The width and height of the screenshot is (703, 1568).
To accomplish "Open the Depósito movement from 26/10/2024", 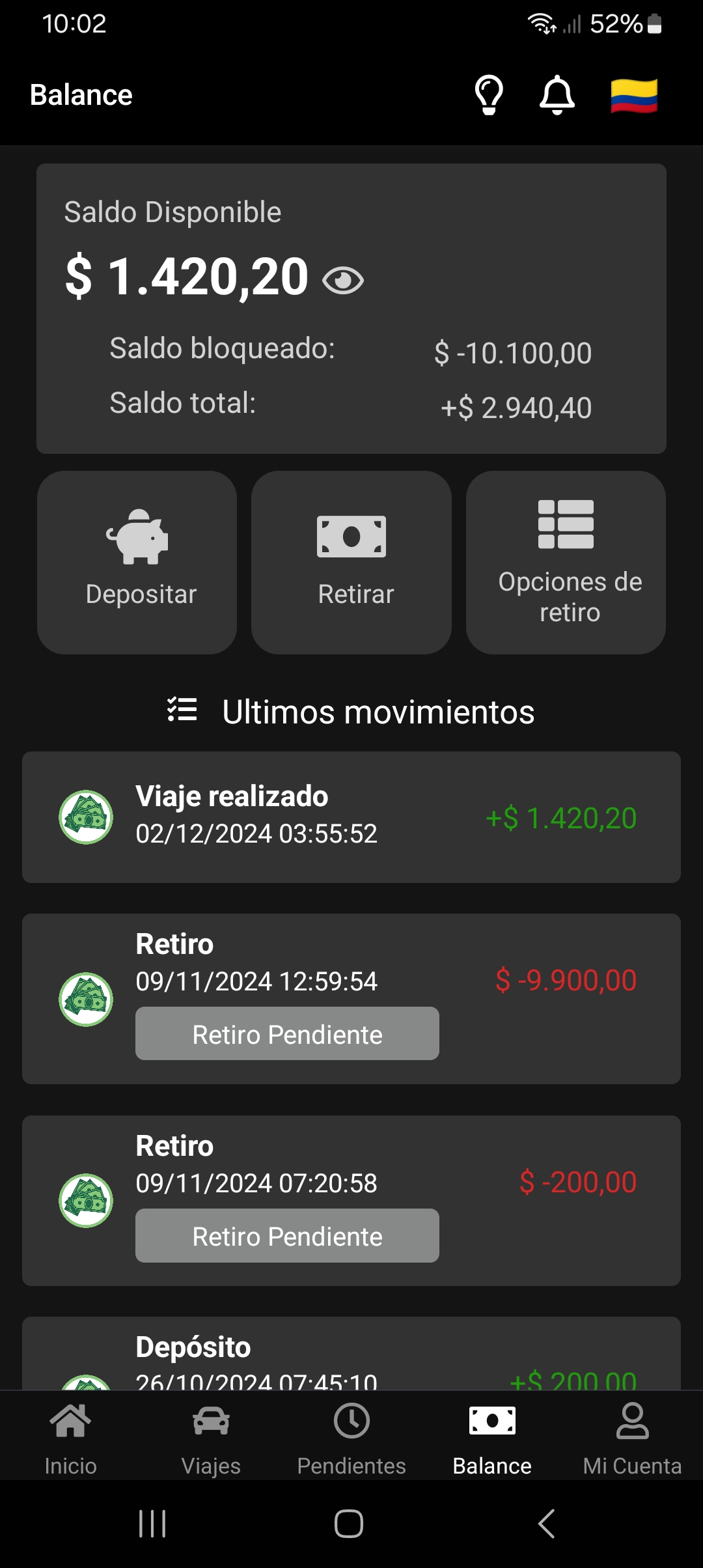I will 351,1353.
